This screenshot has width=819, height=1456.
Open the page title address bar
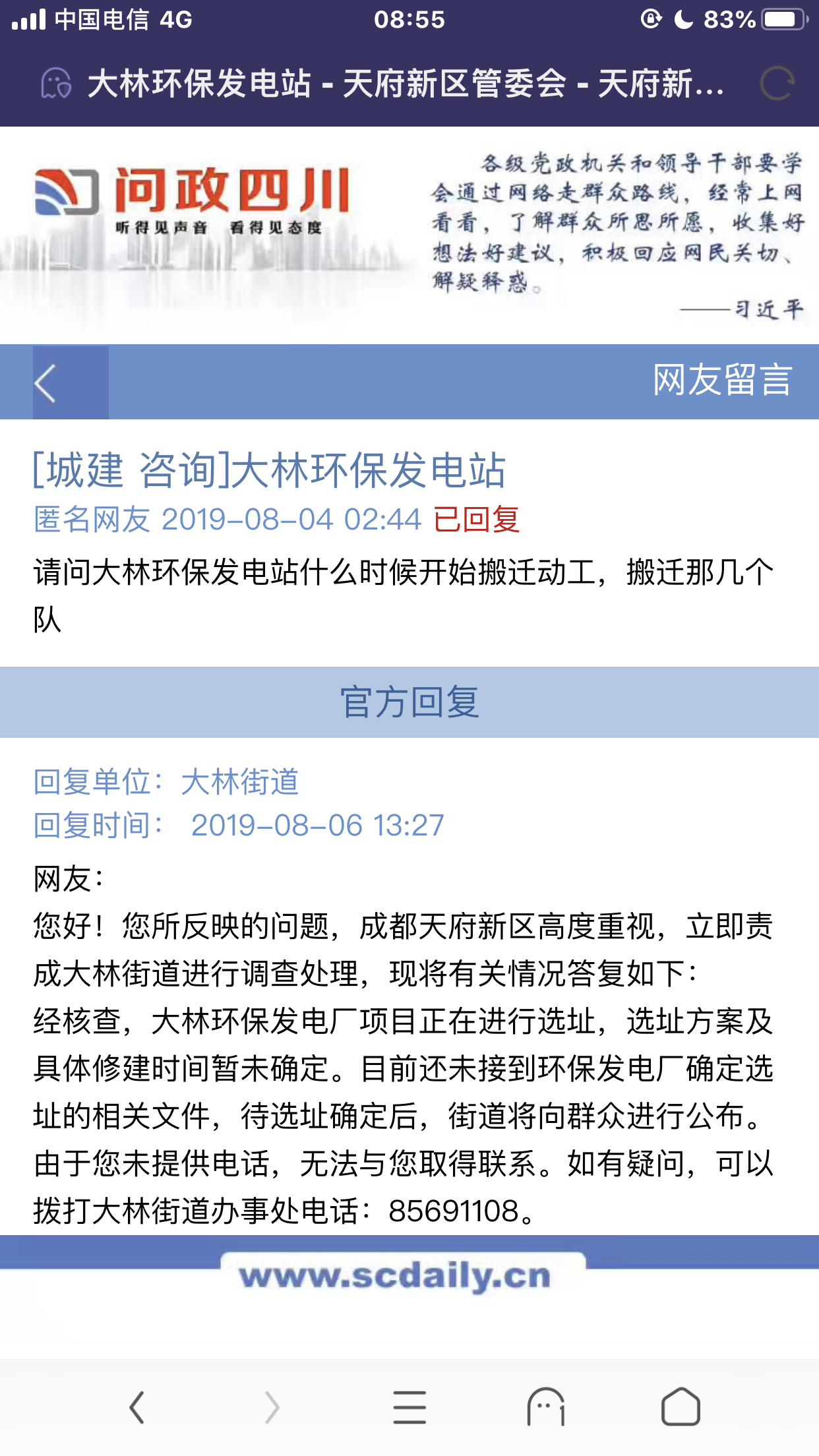tap(406, 84)
